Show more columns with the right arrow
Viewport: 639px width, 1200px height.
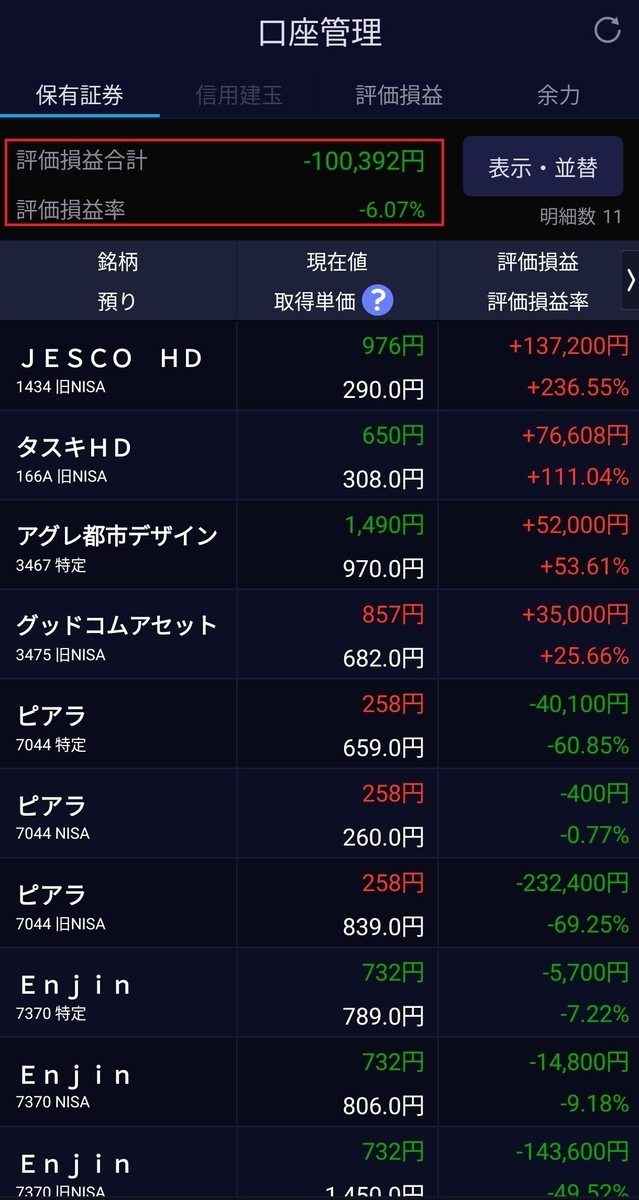click(x=630, y=280)
